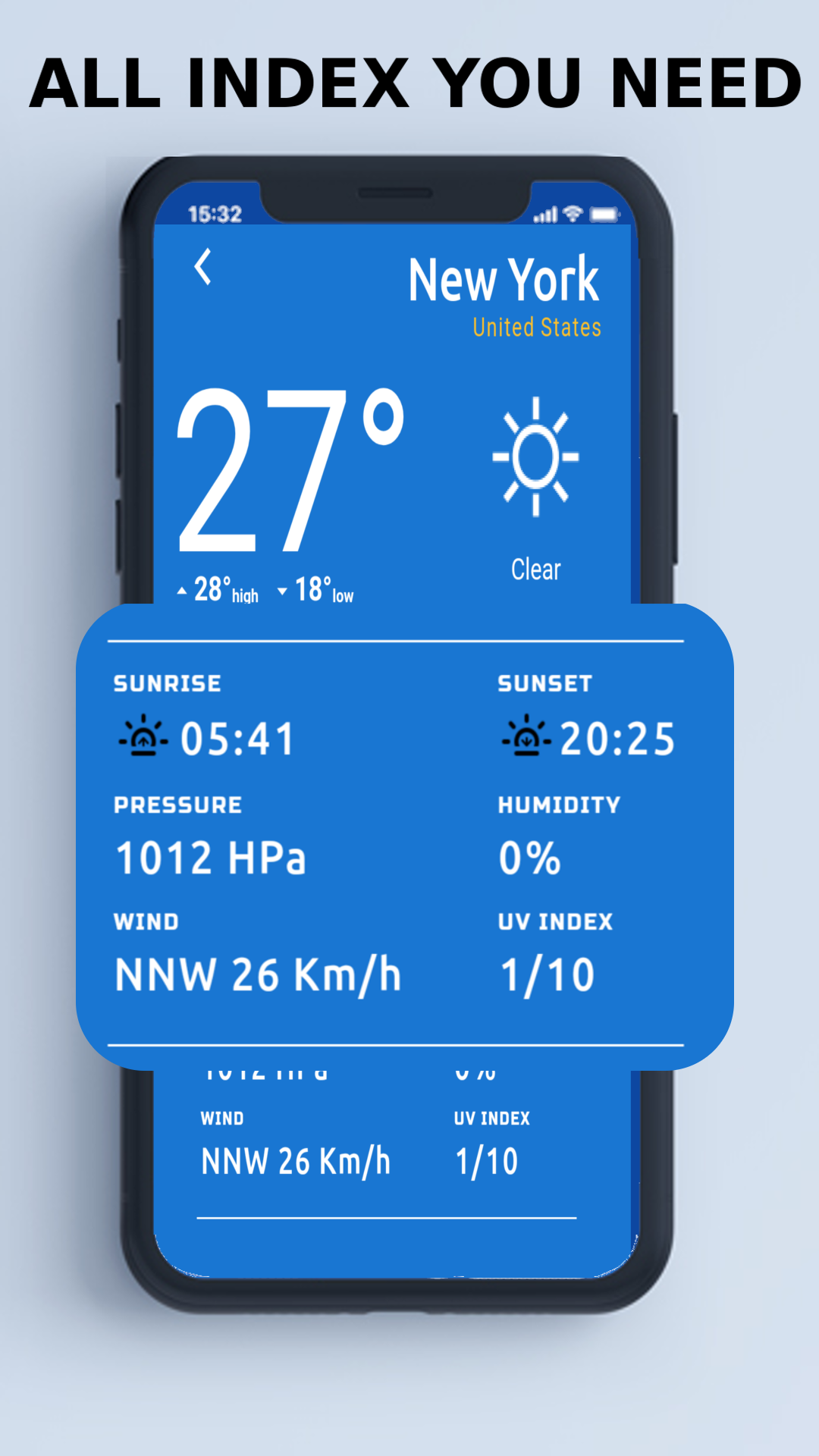Tap the 15:32 clock in the status bar
The image size is (819, 1456).
(215, 215)
